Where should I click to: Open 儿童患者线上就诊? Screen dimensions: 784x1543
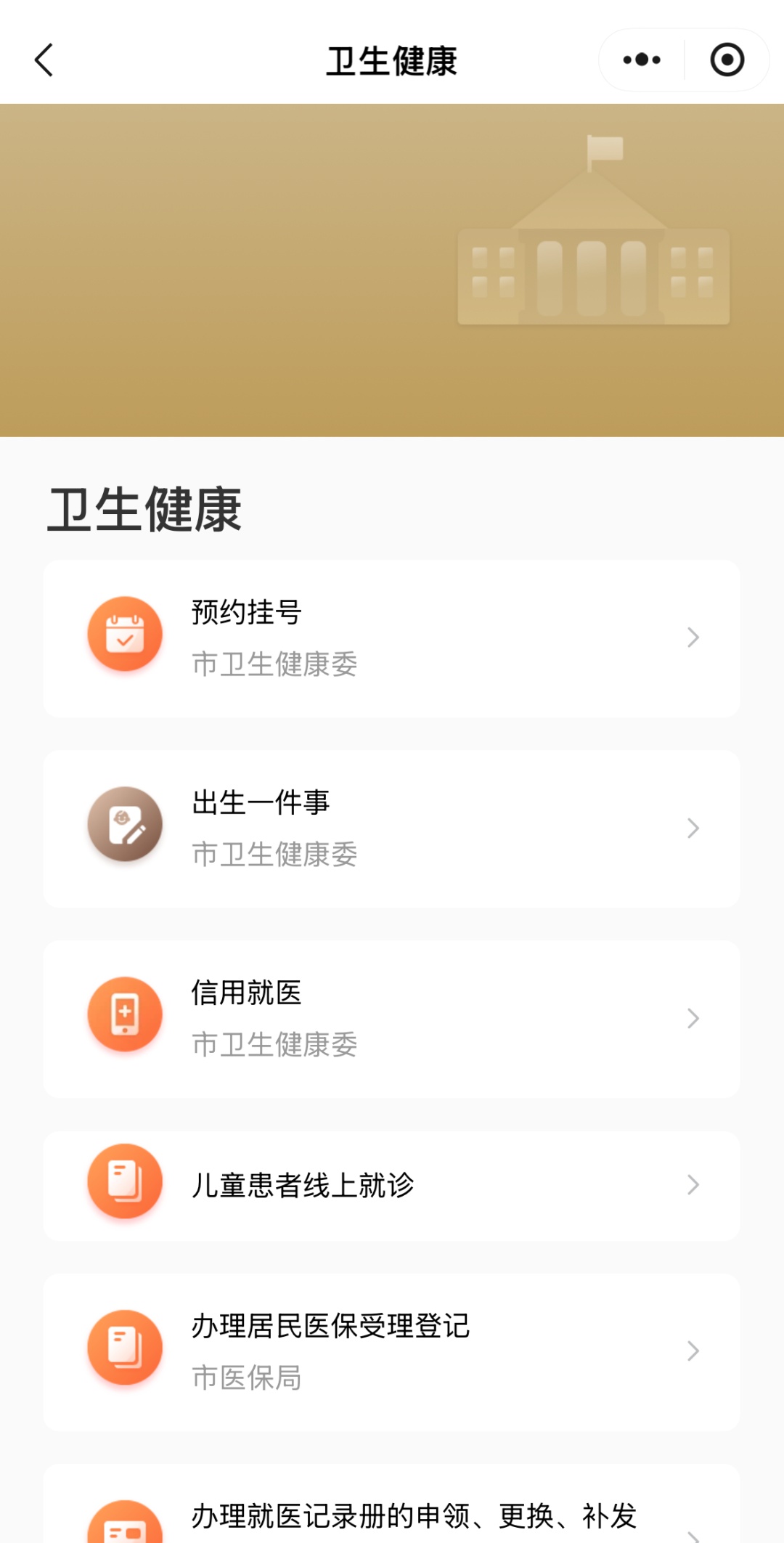click(392, 1186)
